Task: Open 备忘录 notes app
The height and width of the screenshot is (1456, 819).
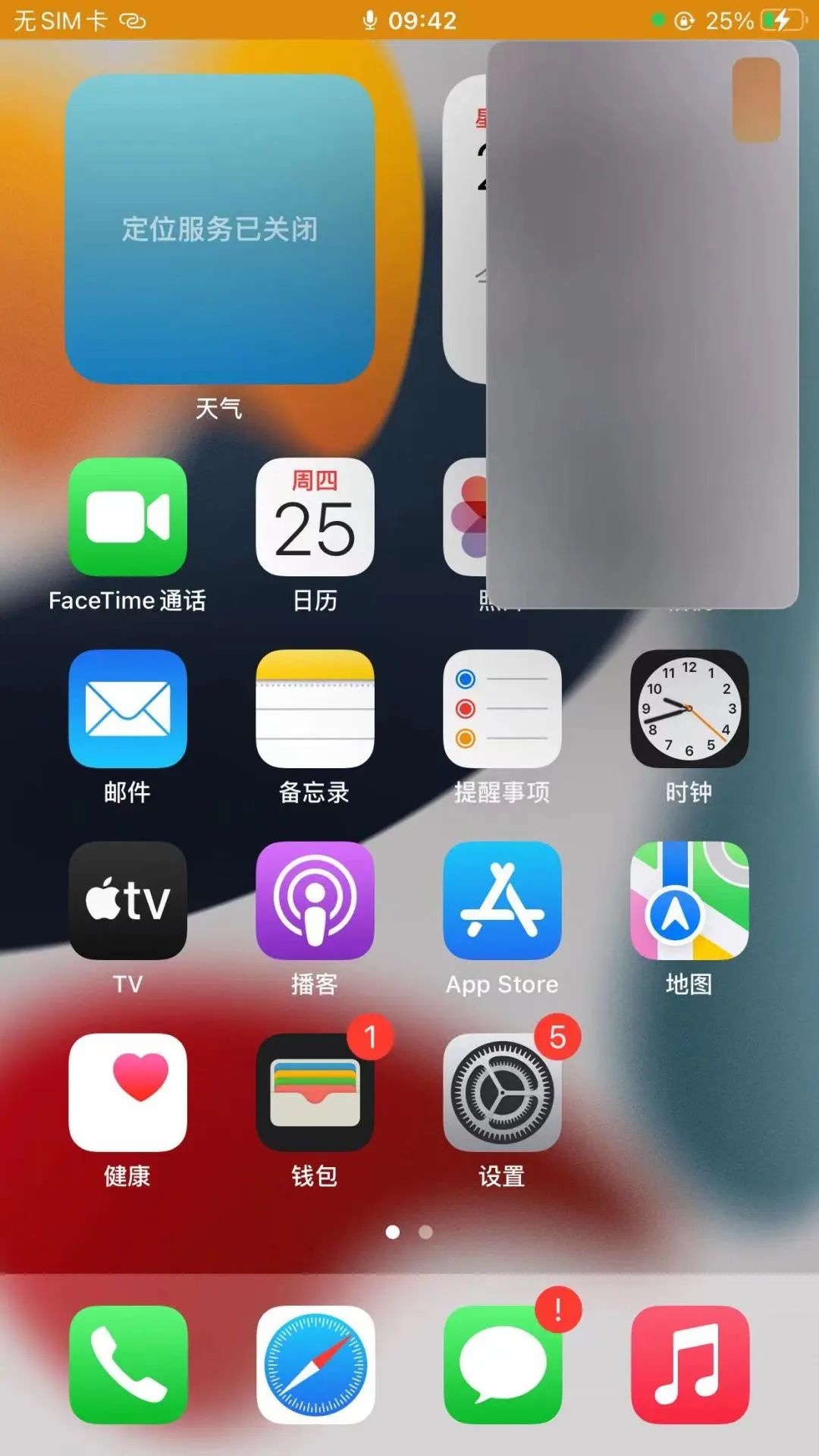Action: click(315, 709)
